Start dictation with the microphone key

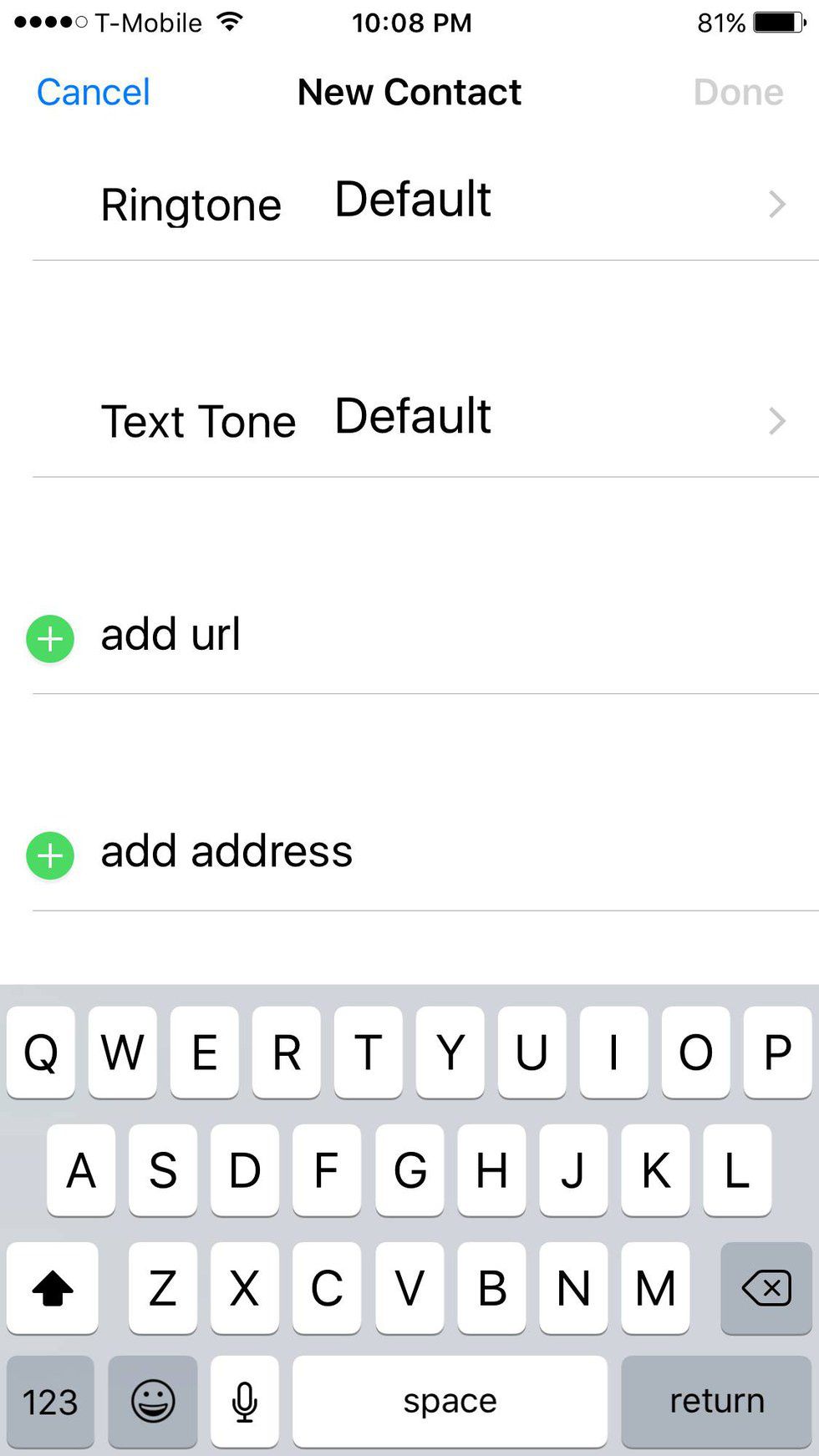244,1401
